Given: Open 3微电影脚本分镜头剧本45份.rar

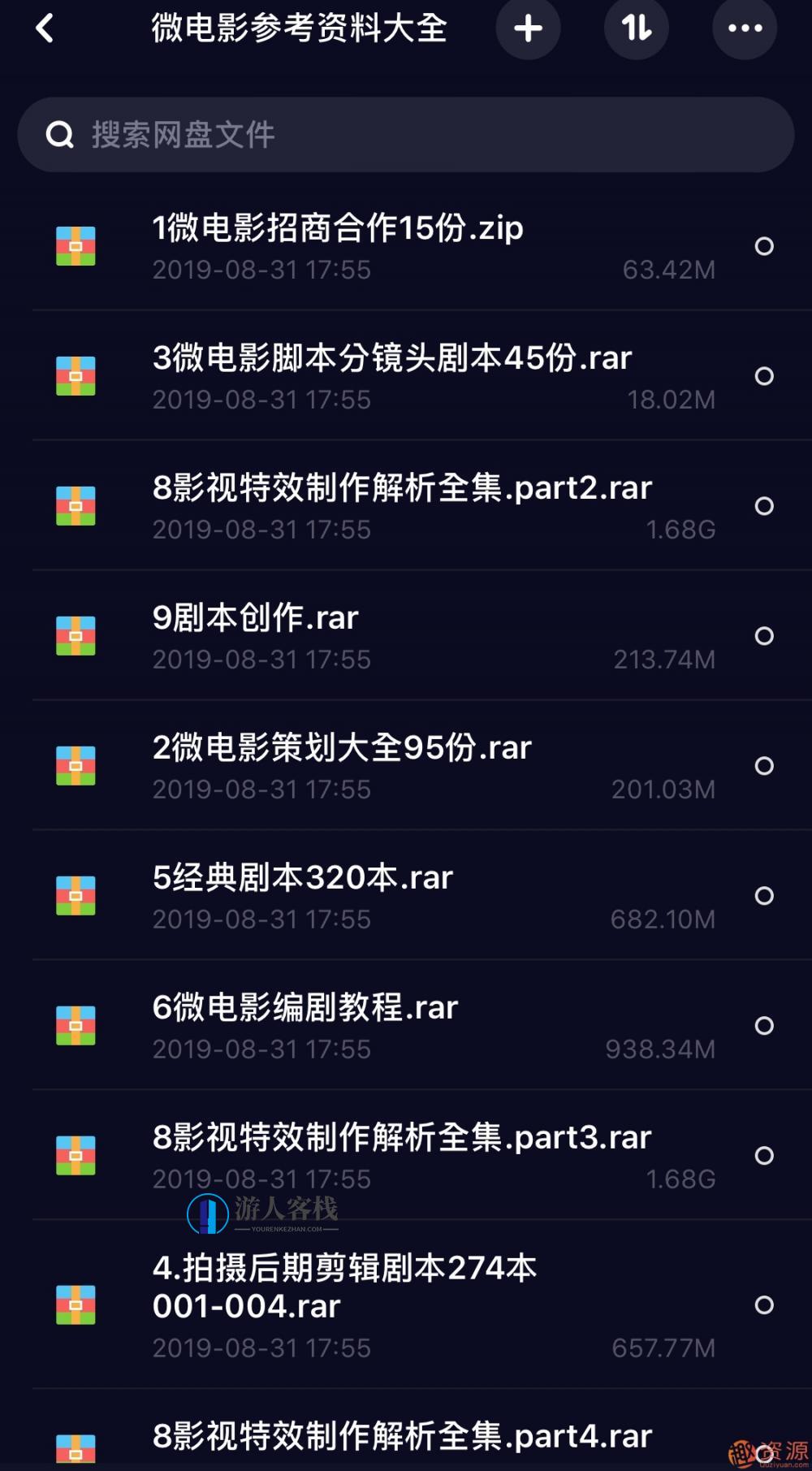Looking at the screenshot, I should [392, 359].
